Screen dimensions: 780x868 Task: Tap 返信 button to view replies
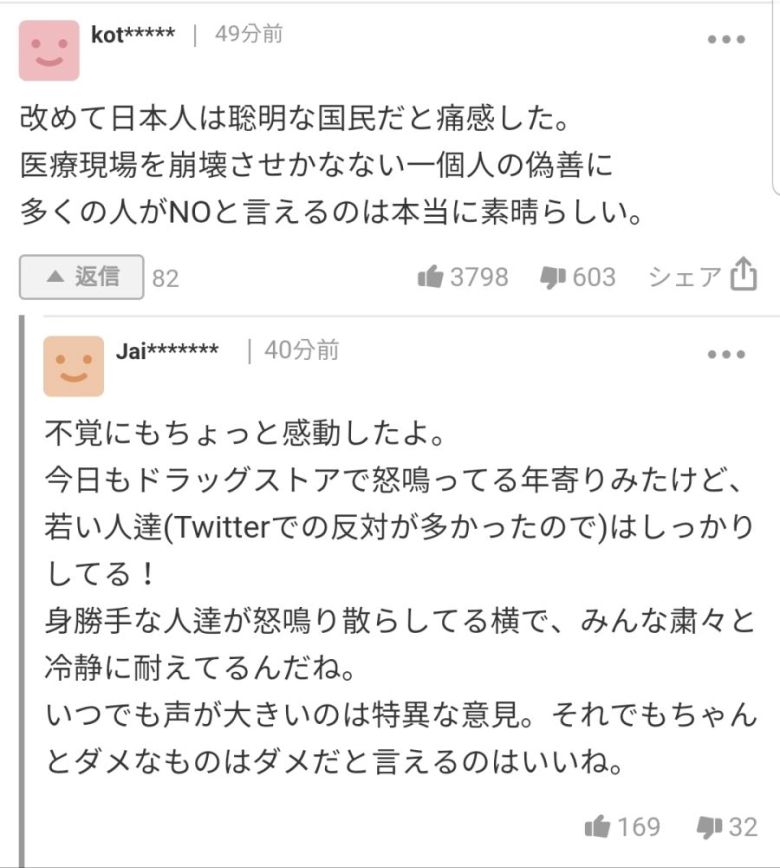[82, 277]
